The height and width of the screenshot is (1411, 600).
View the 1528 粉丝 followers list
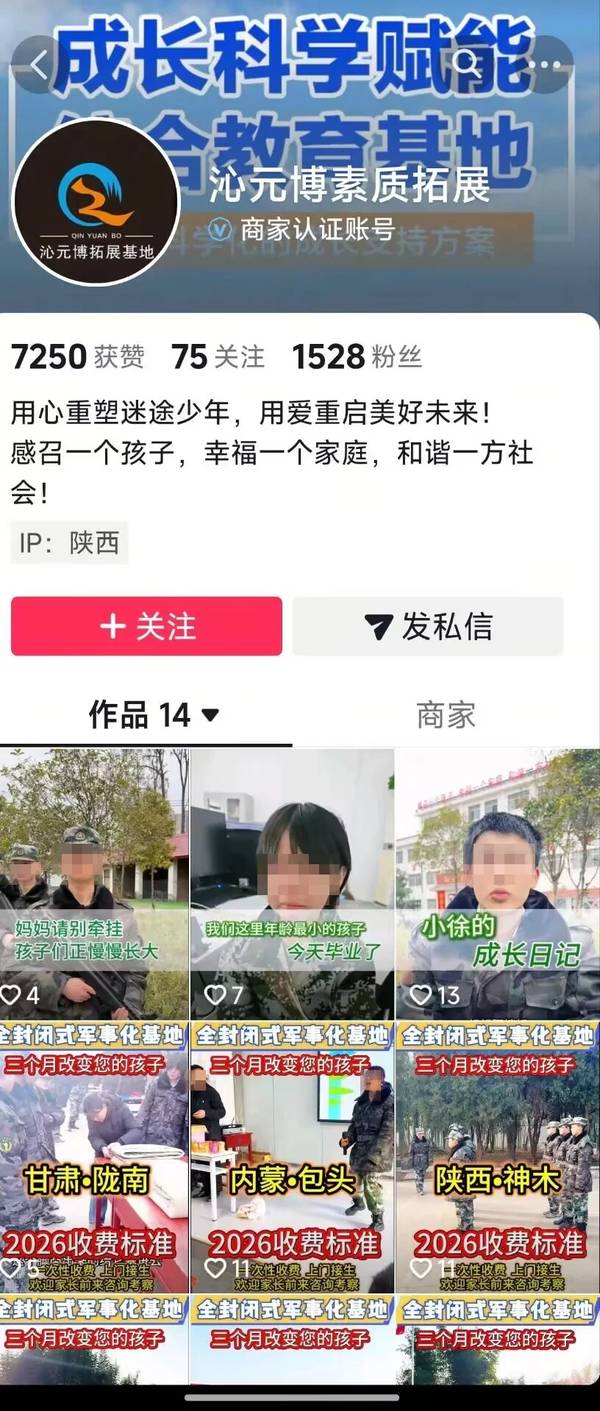pos(357,357)
